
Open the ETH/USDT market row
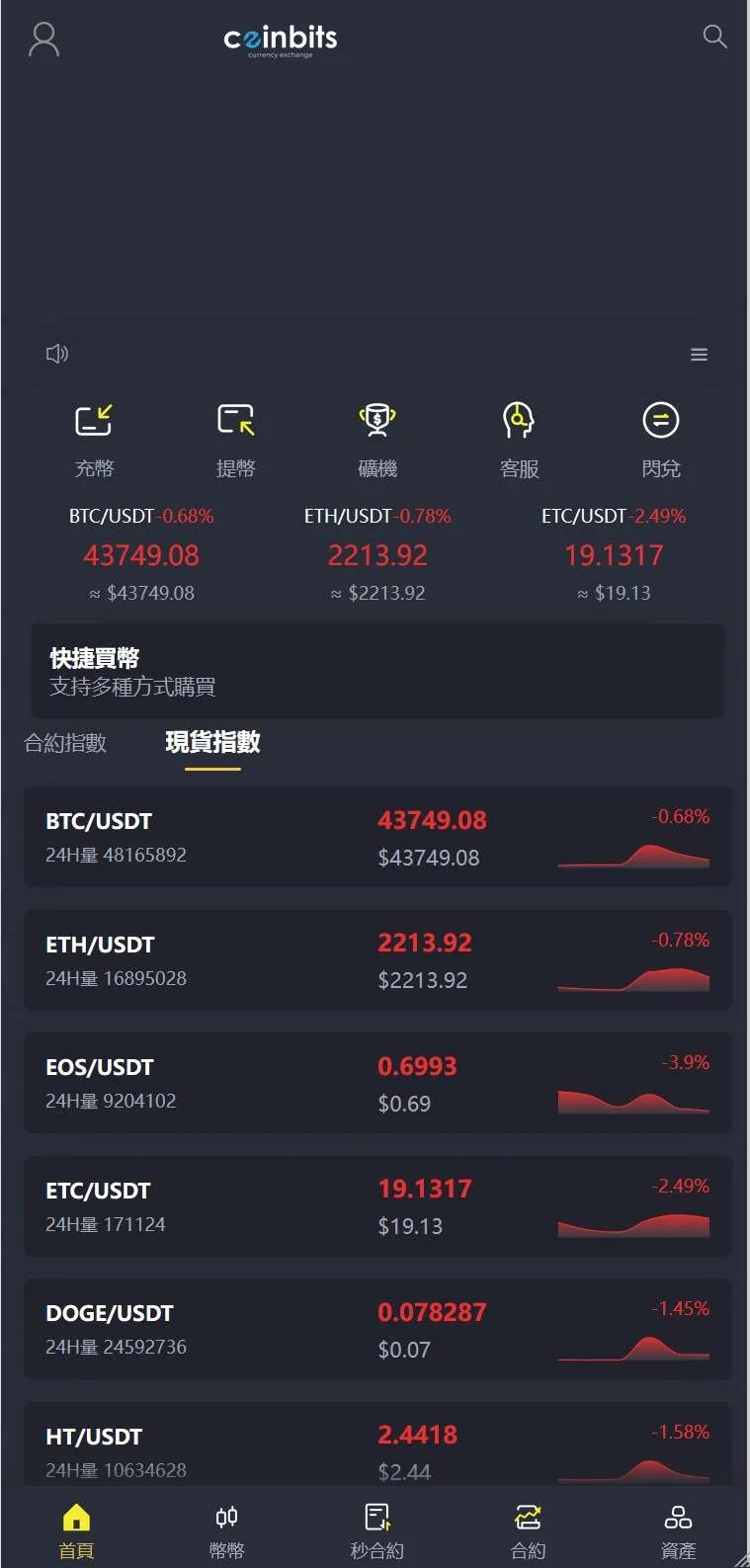[376, 960]
